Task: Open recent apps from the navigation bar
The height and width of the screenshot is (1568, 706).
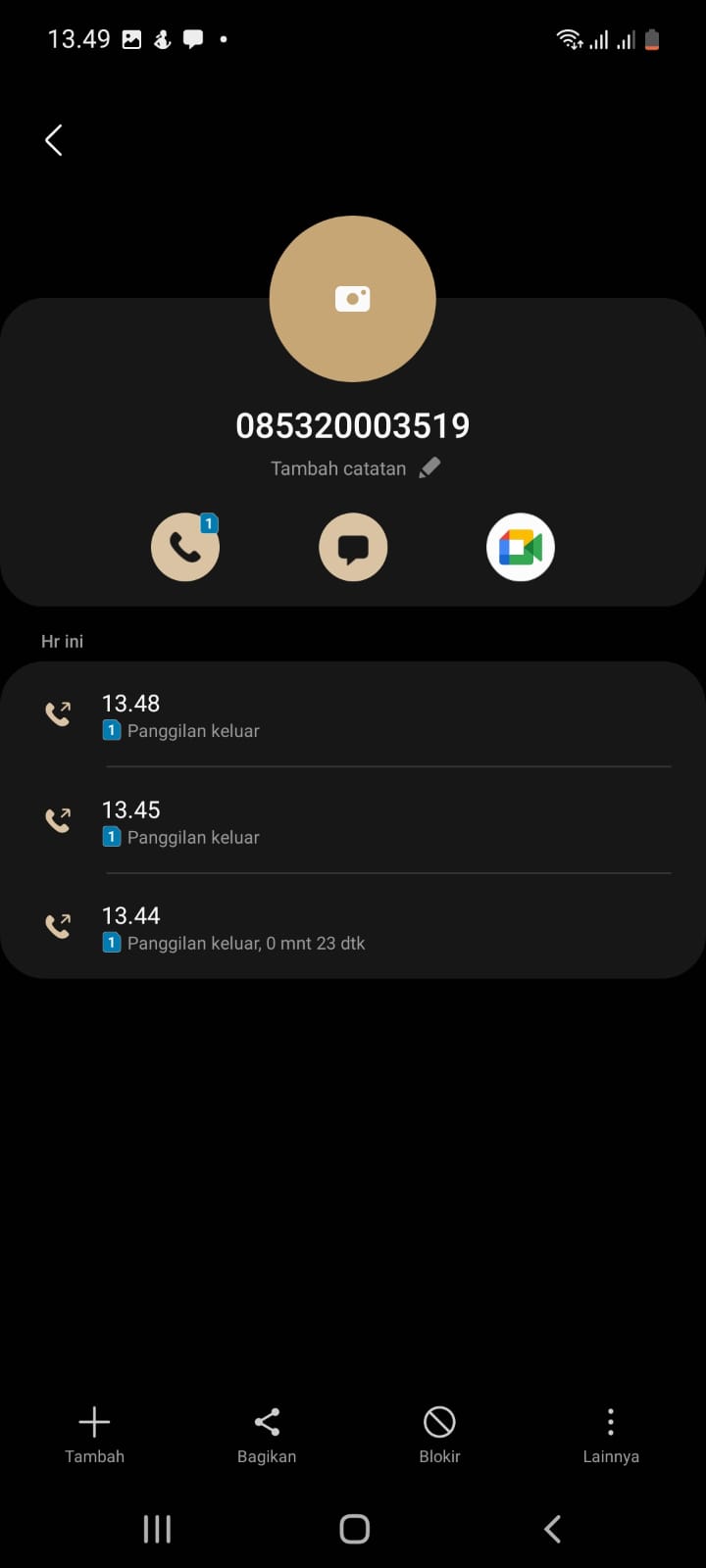Action: click(157, 1529)
